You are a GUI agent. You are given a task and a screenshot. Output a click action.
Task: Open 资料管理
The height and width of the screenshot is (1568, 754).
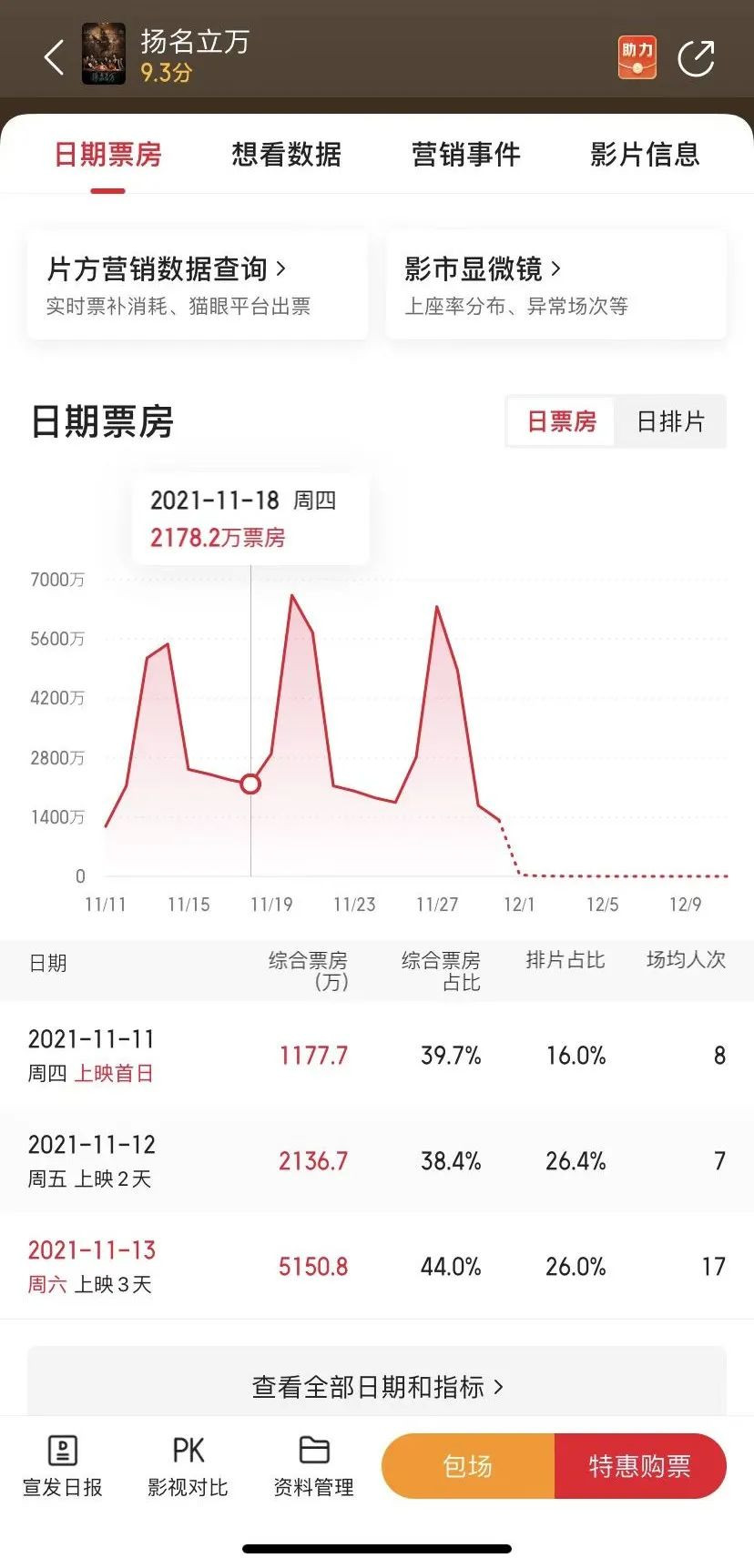pos(313,1466)
